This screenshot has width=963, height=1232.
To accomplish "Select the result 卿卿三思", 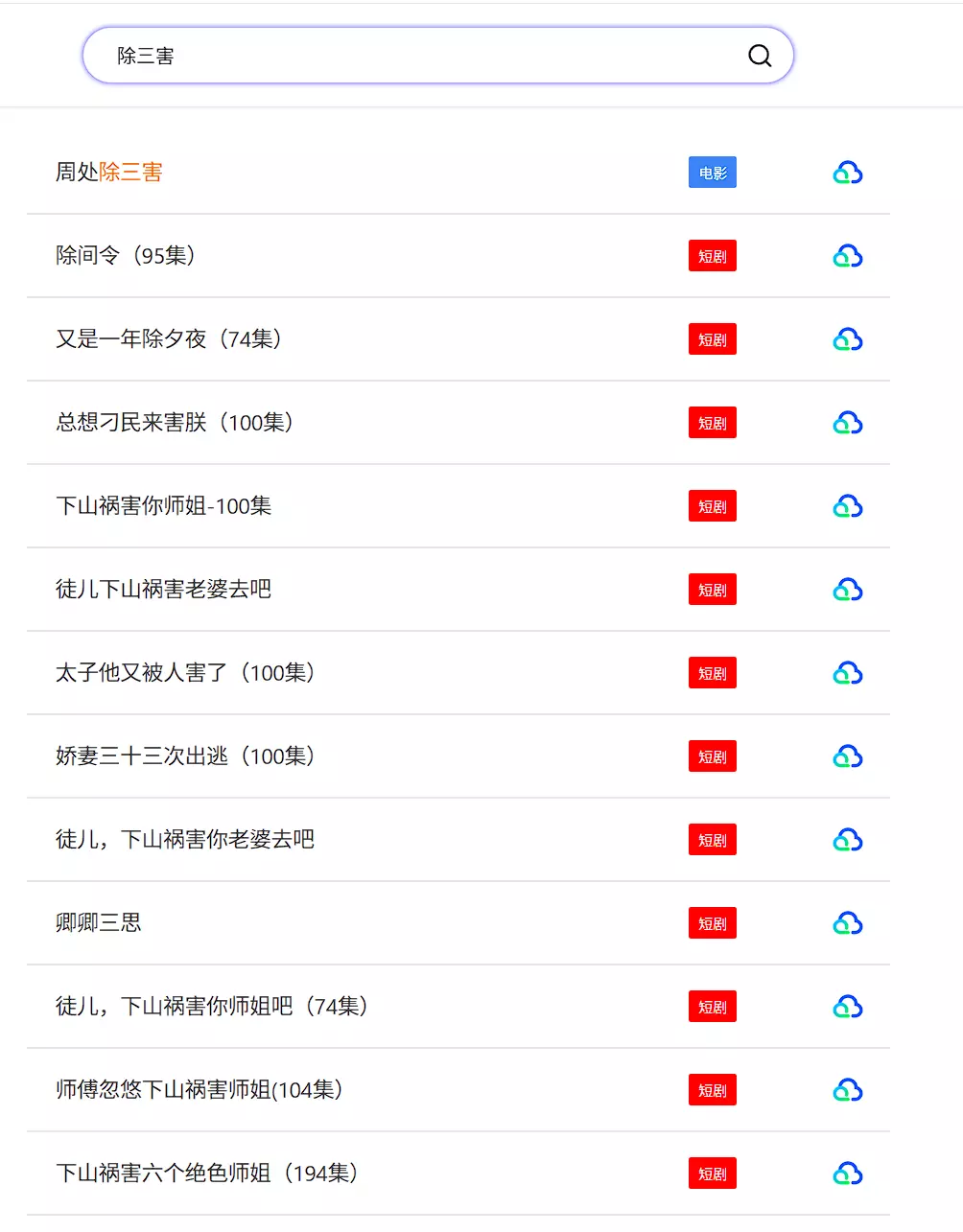I will [x=99, y=923].
